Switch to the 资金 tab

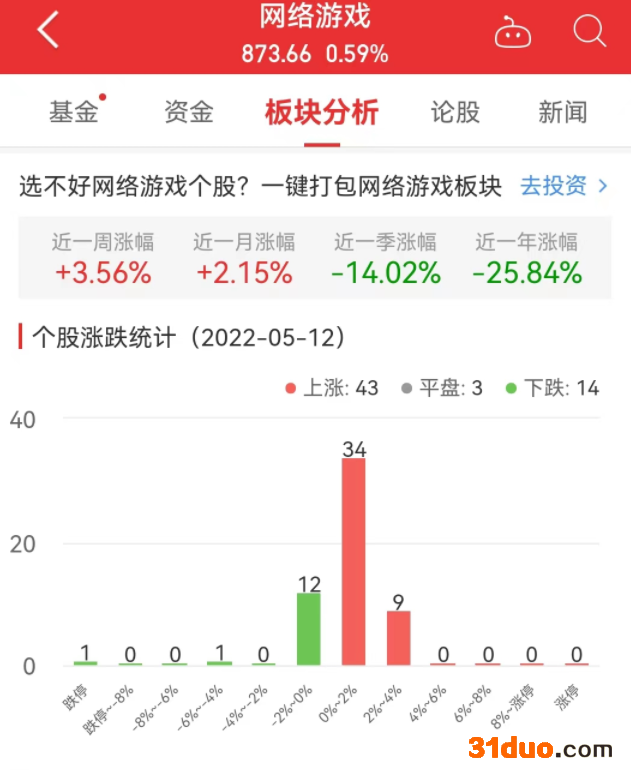189,112
